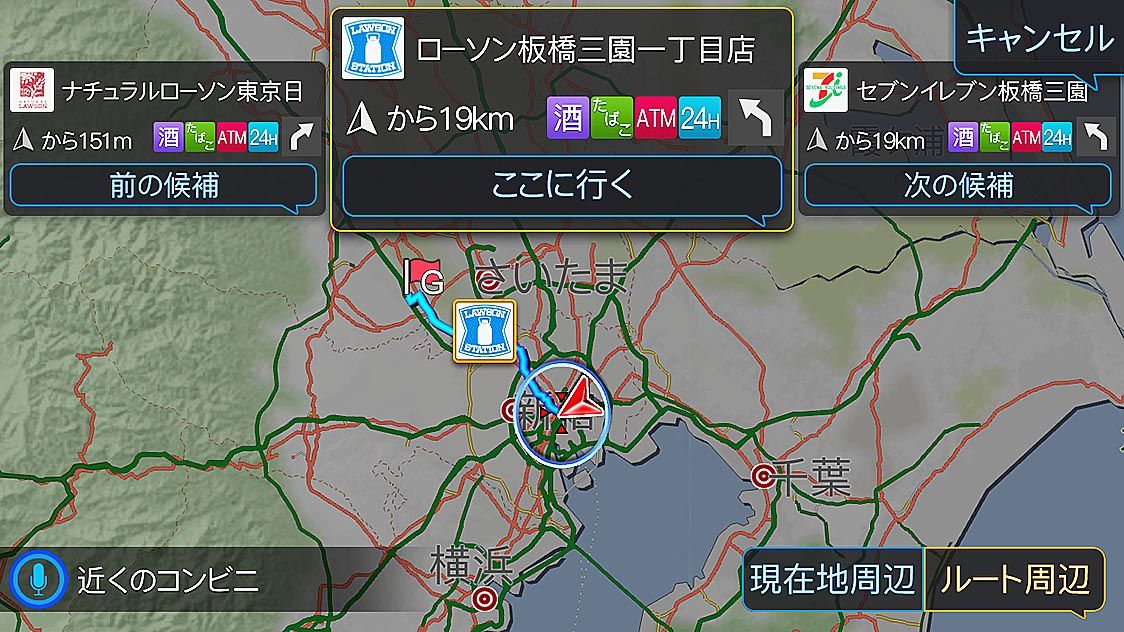Tap キャンセル to cancel the search
Viewport: 1124px width, 632px height.
point(1040,38)
